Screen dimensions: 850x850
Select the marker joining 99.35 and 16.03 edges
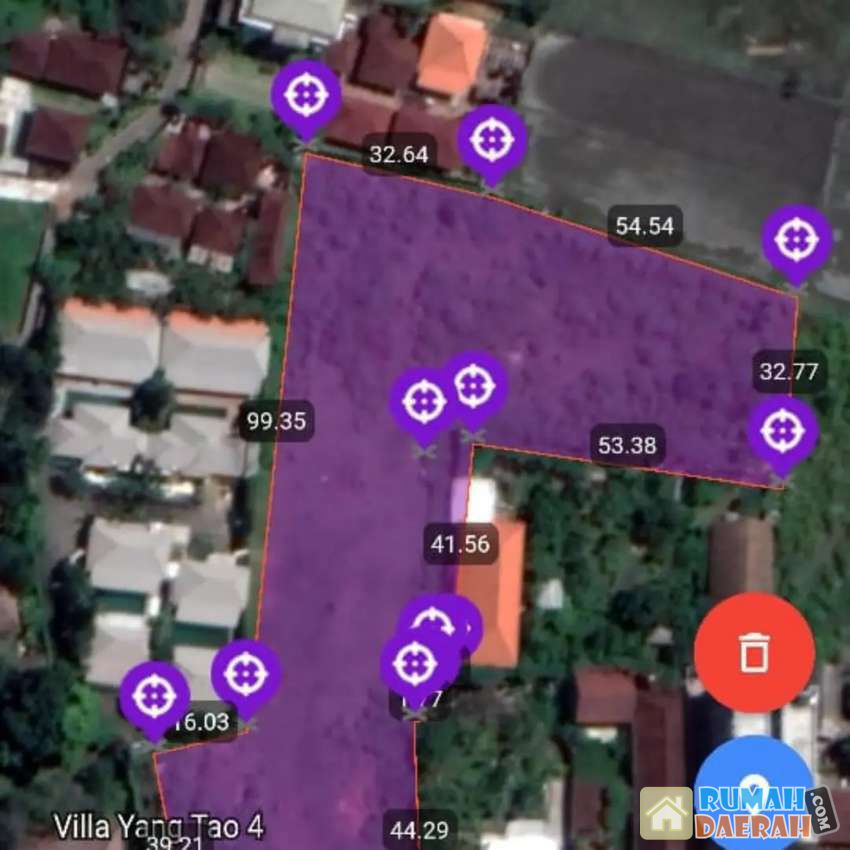click(x=245, y=675)
